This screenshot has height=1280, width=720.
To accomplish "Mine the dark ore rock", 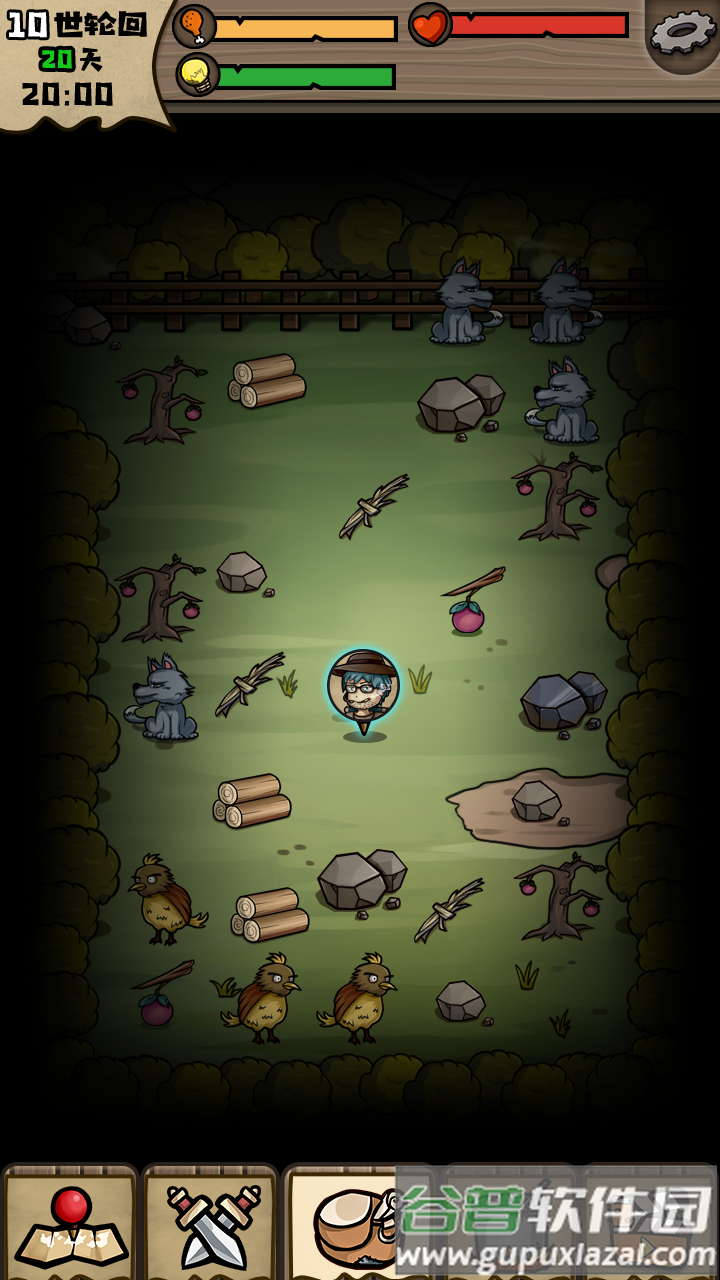I will coord(562,700).
